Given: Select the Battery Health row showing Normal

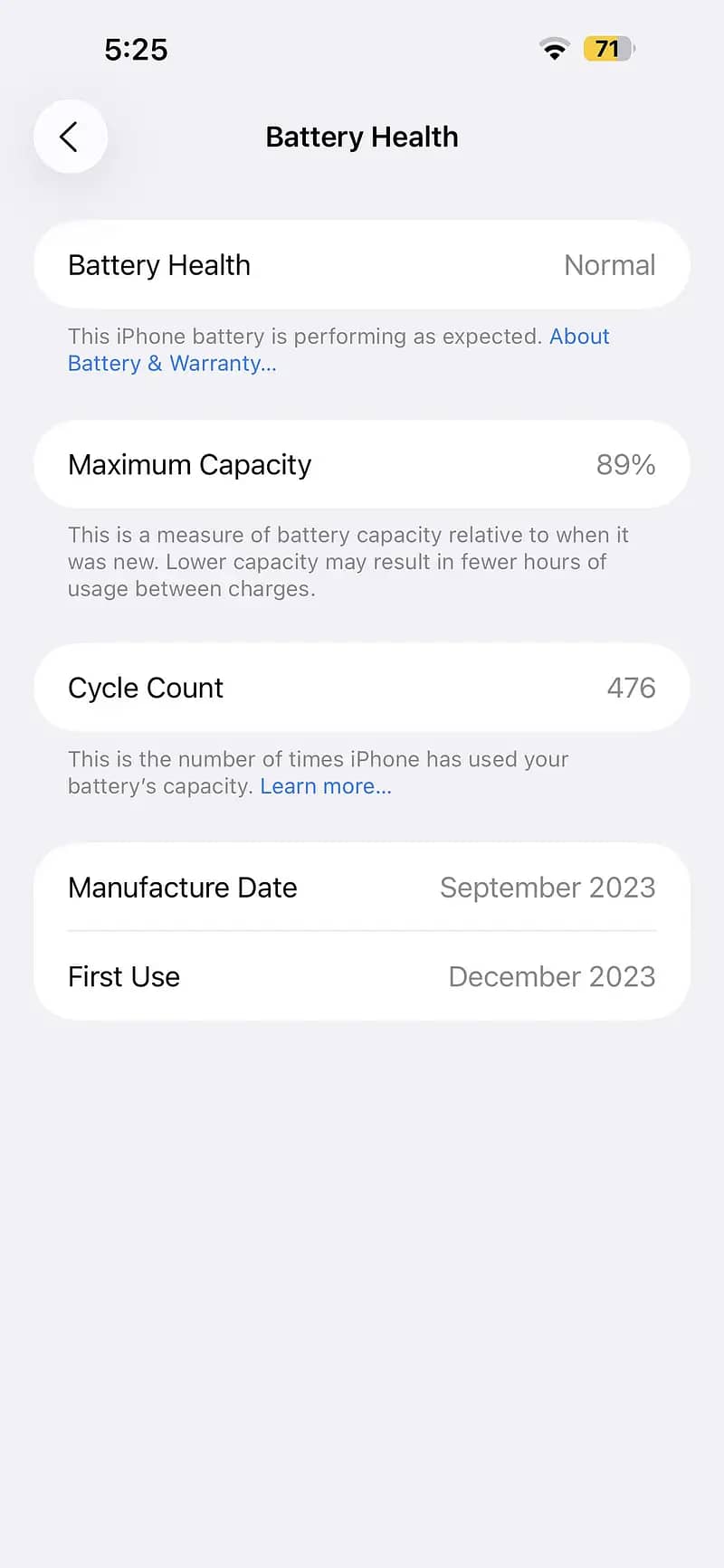Looking at the screenshot, I should (362, 265).
